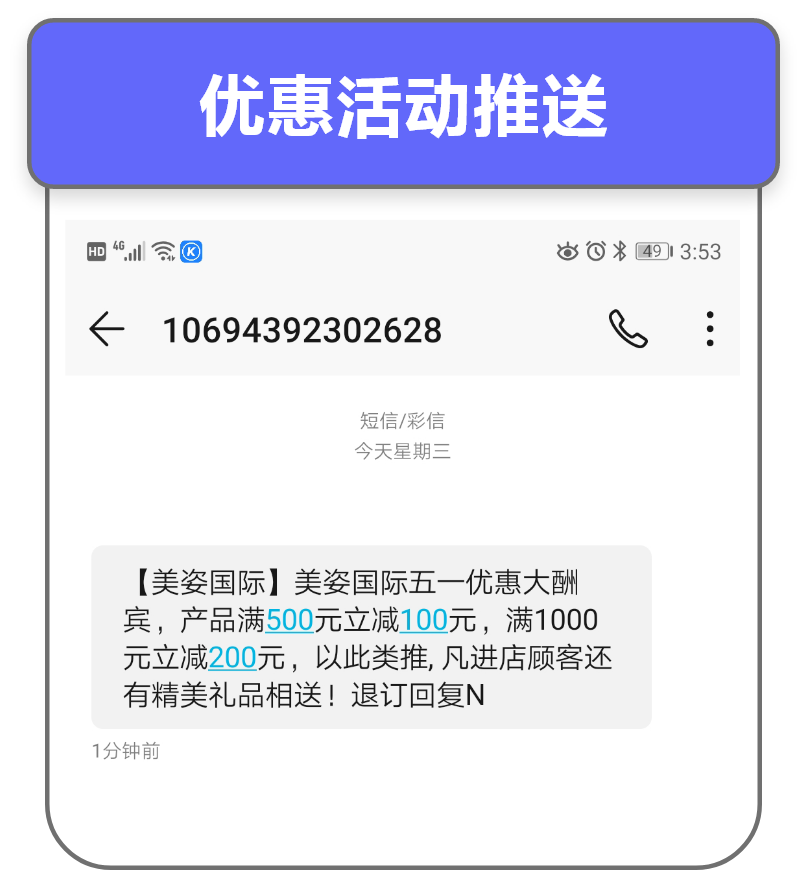Screen dimensions: 807x870
Task: Tap the HD VoLTE indicator icon
Action: click(x=95, y=251)
